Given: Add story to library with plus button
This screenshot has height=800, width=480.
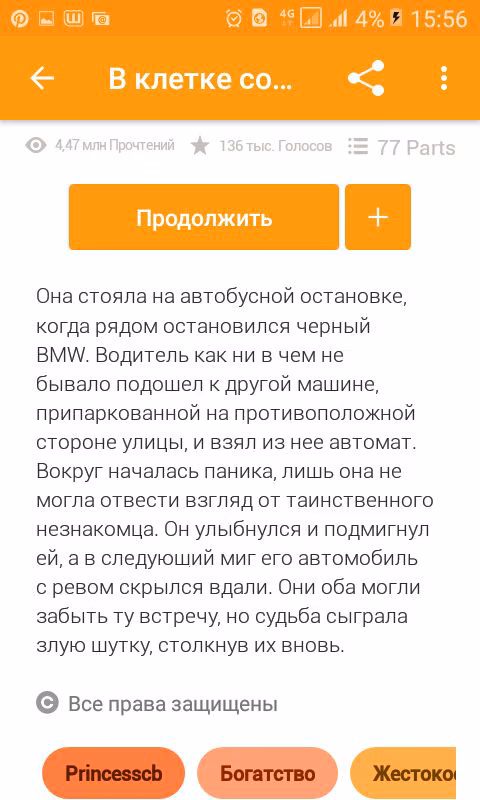Looking at the screenshot, I should [x=378, y=217].
